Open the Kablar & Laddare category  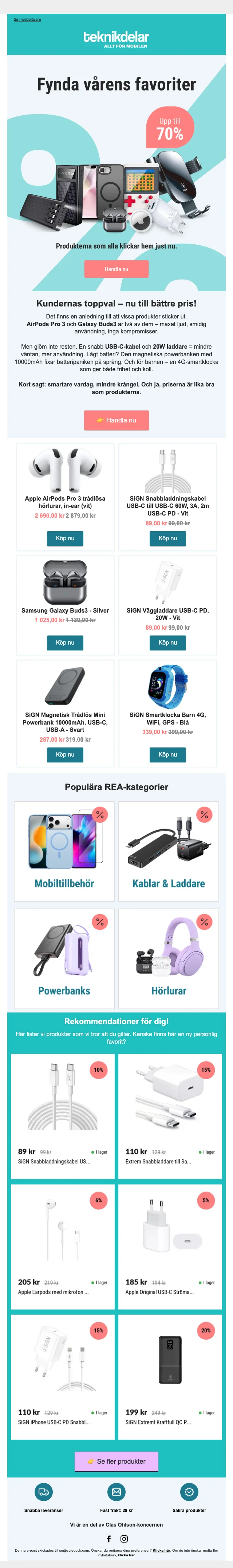[169, 851]
